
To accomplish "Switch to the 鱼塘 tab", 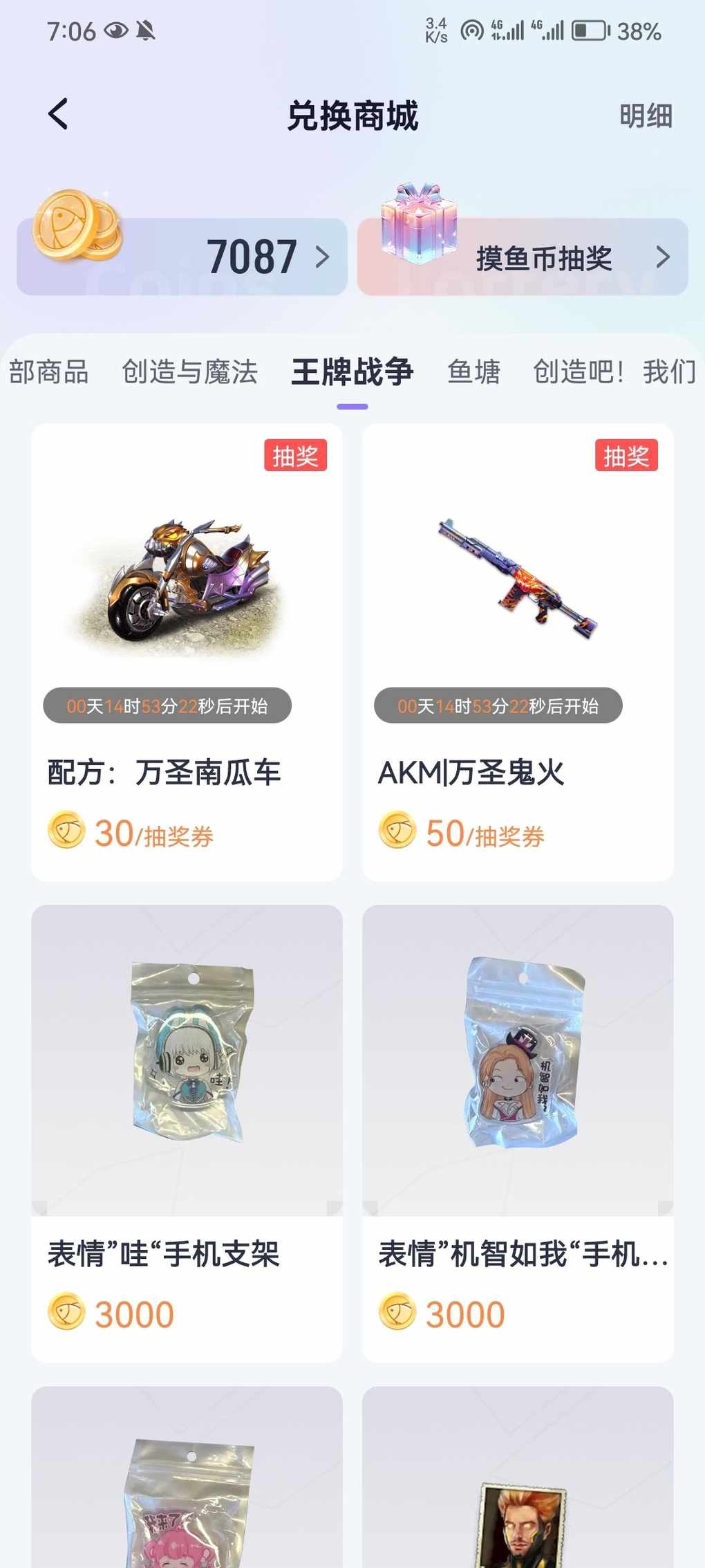I will (473, 372).
